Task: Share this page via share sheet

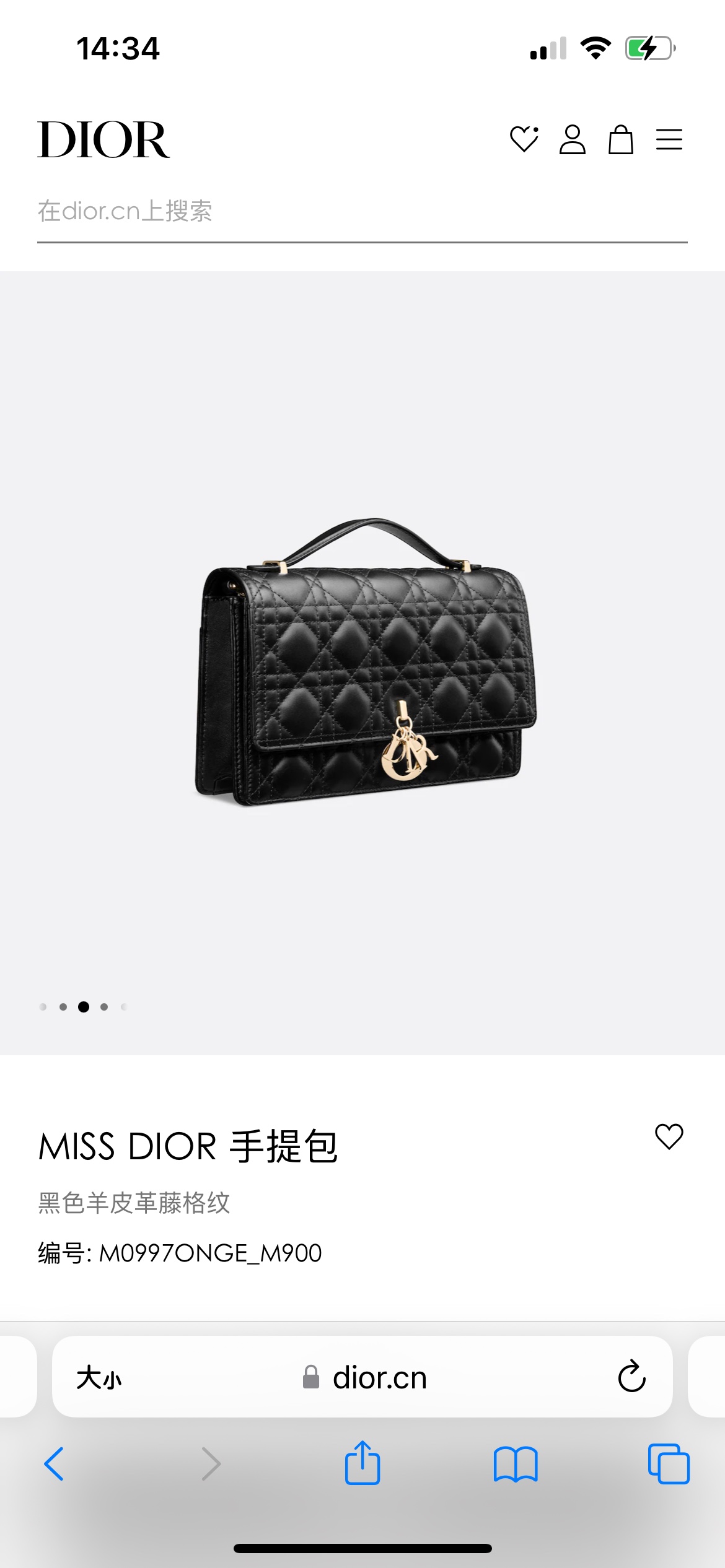Action: tap(362, 1463)
